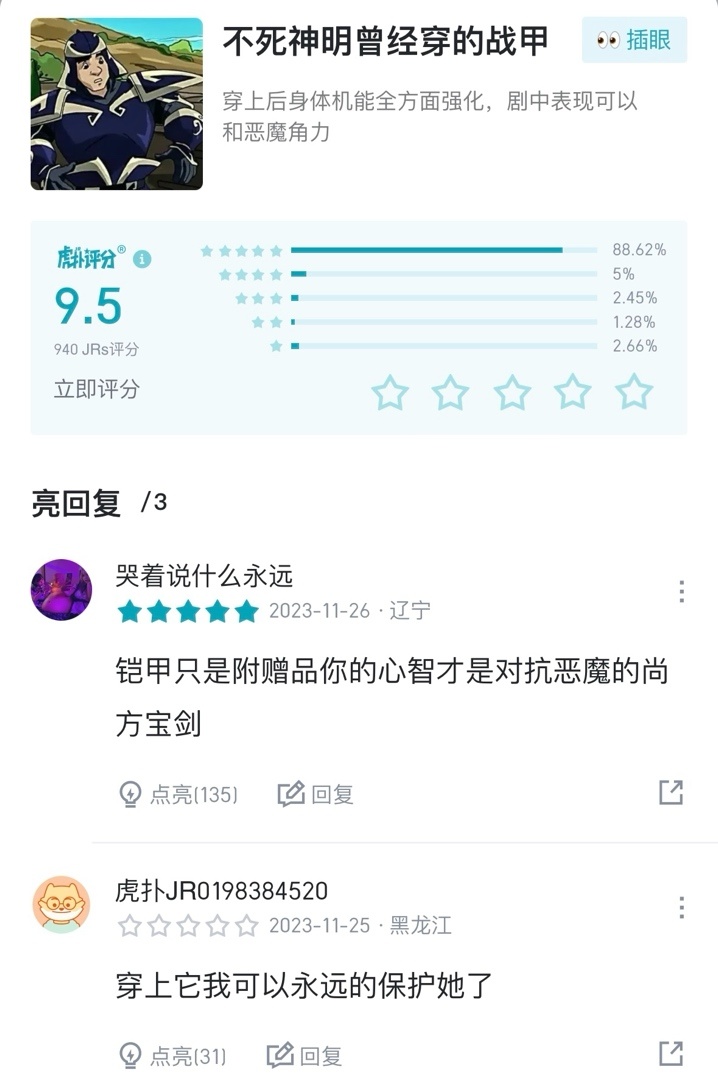This screenshot has width=718, height=1080.
Task: Give a three-star rating
Action: point(512,393)
